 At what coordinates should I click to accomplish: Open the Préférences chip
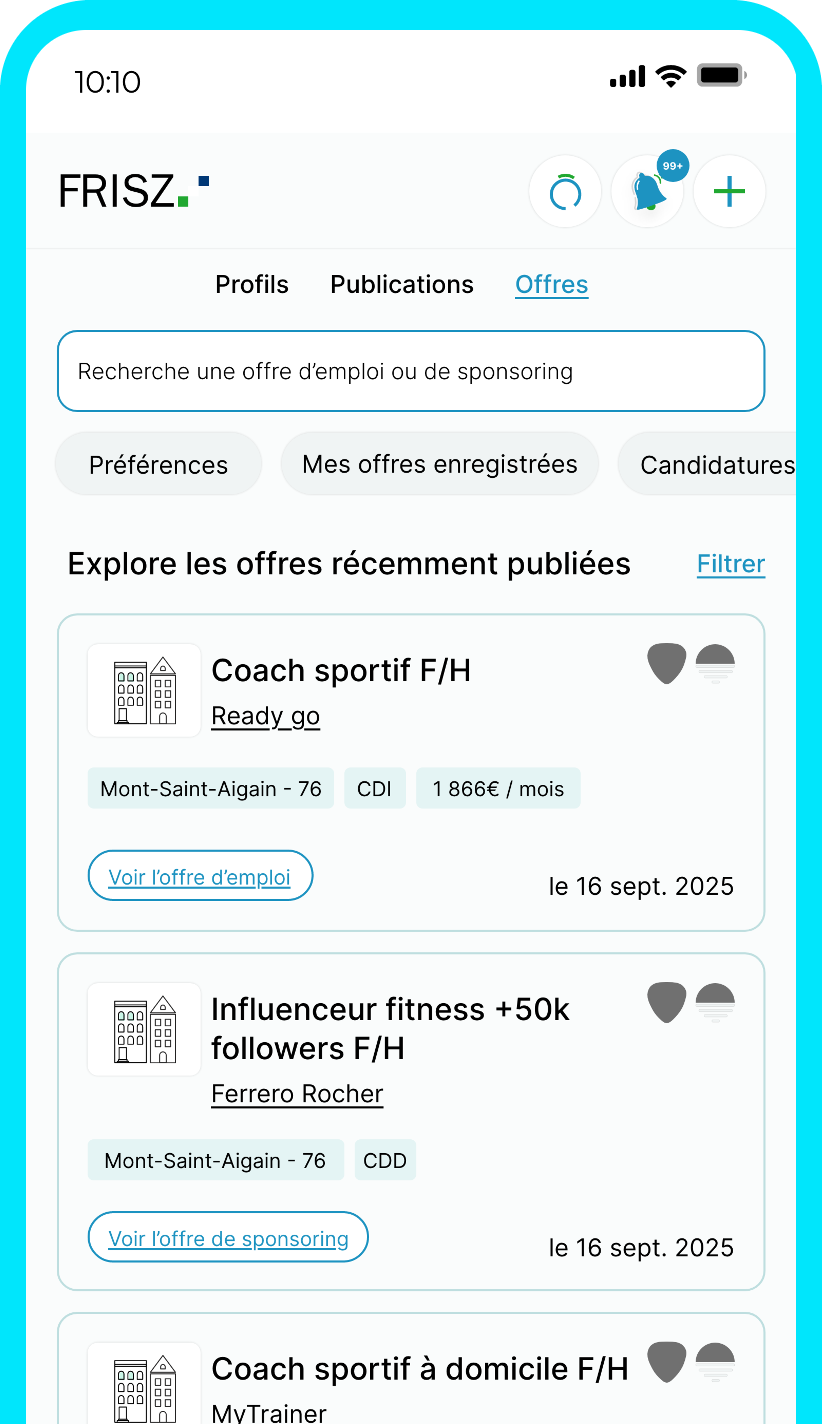(x=158, y=465)
